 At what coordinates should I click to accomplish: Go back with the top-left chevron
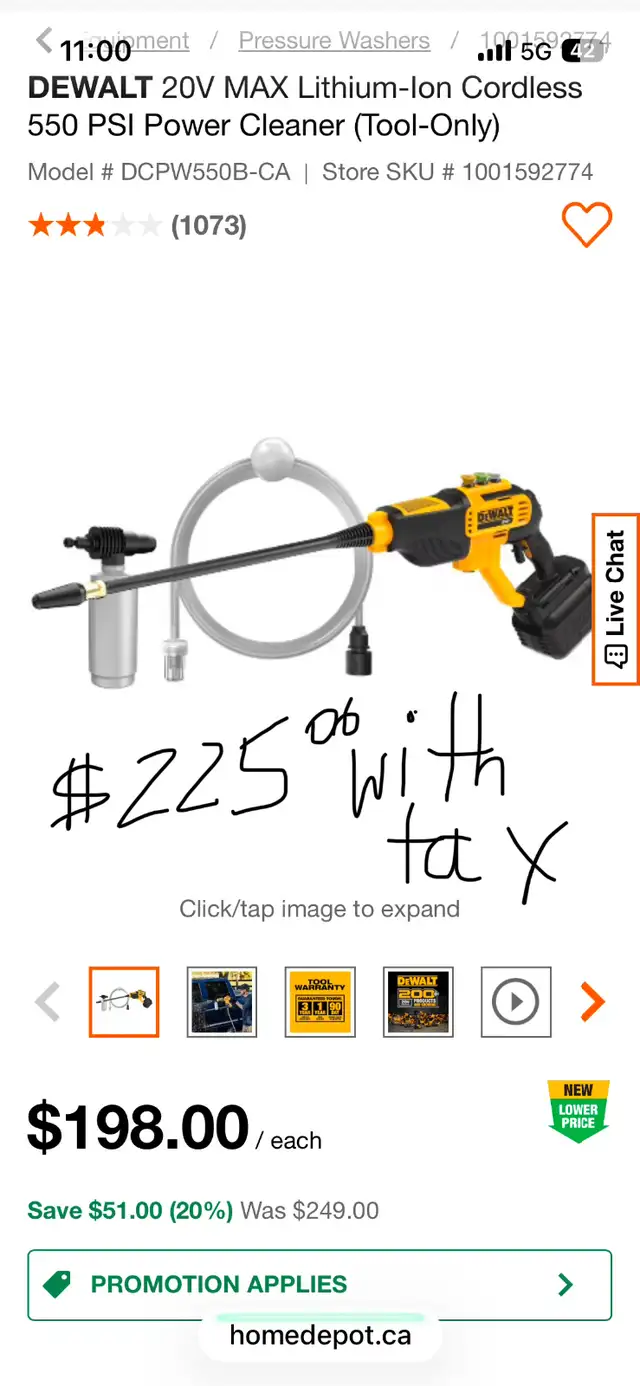[x=44, y=40]
